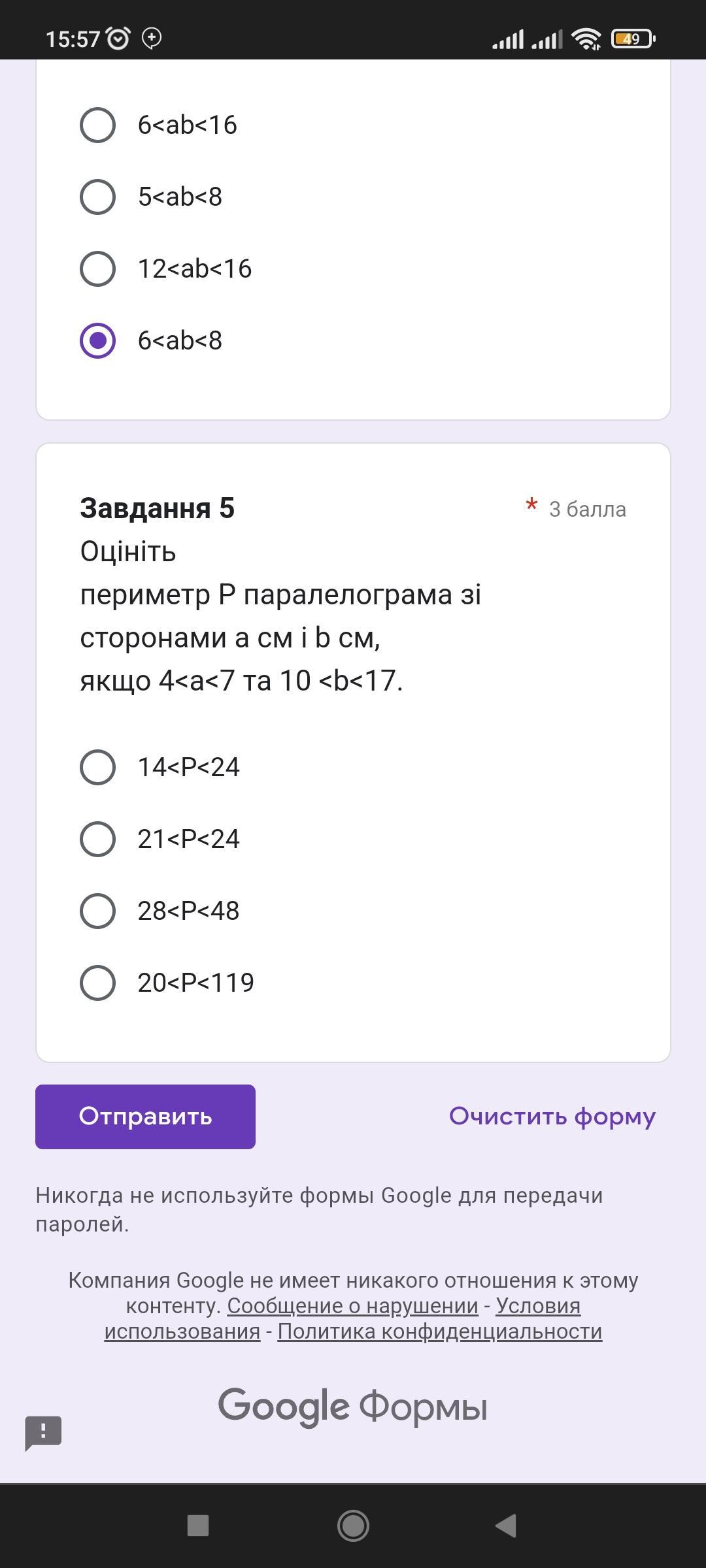Tap the system home button

(x=353, y=1526)
